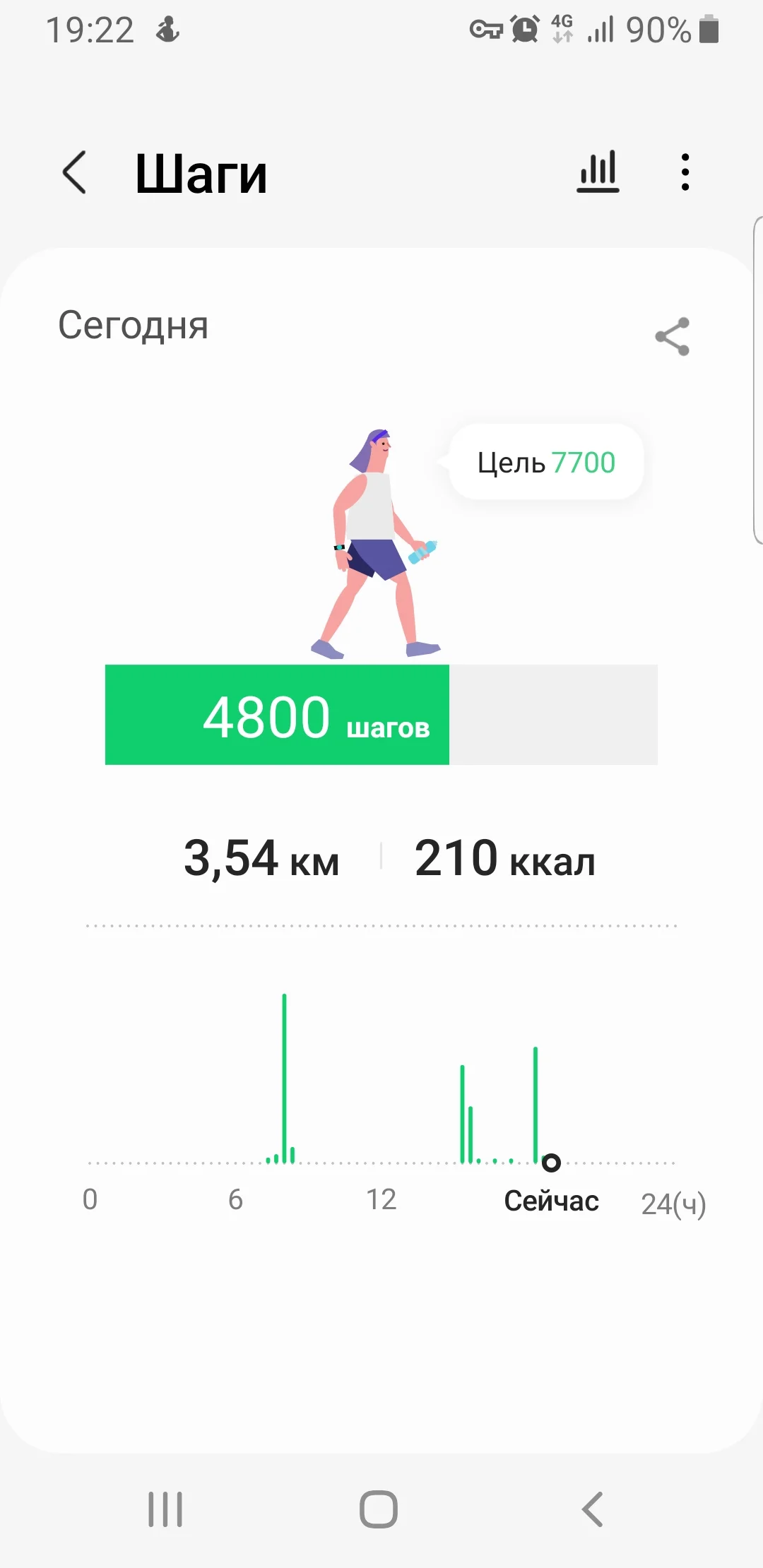
Task: Tap the 3,54 км distance value
Action: click(261, 858)
